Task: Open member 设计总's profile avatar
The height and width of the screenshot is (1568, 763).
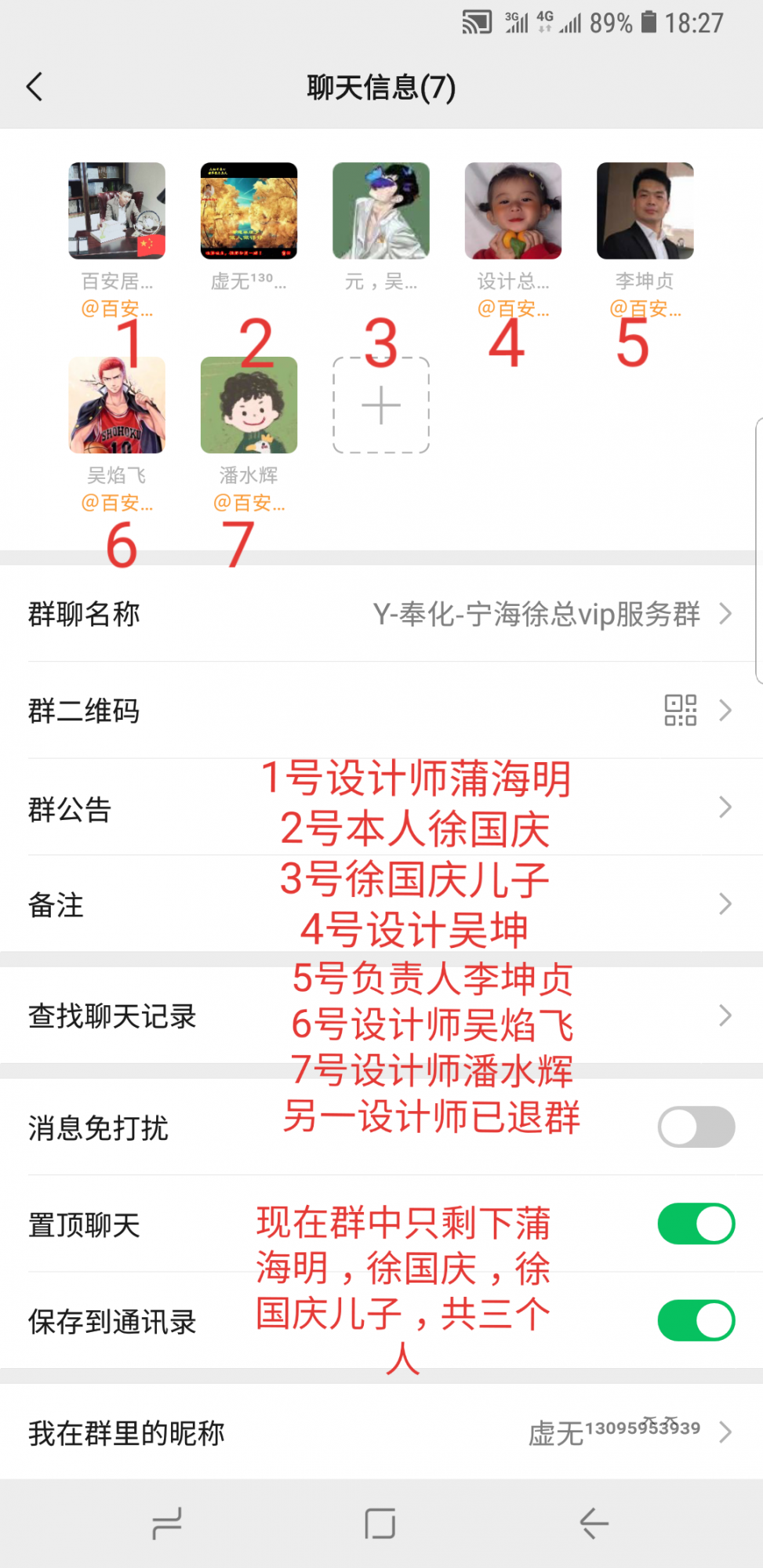Action: 513,211
